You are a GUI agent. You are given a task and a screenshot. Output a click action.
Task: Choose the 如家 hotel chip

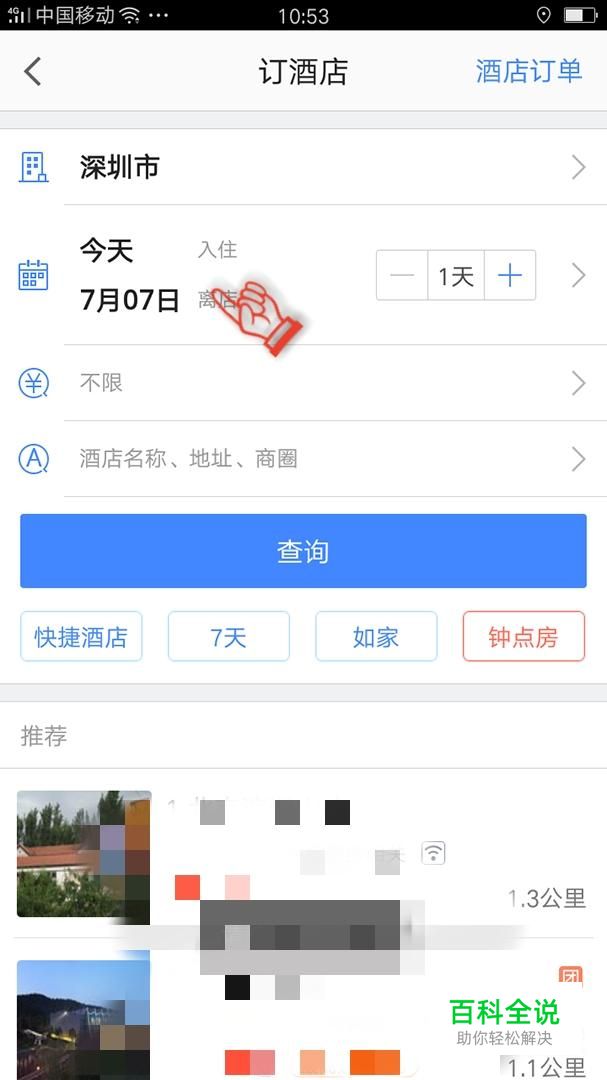coord(376,637)
